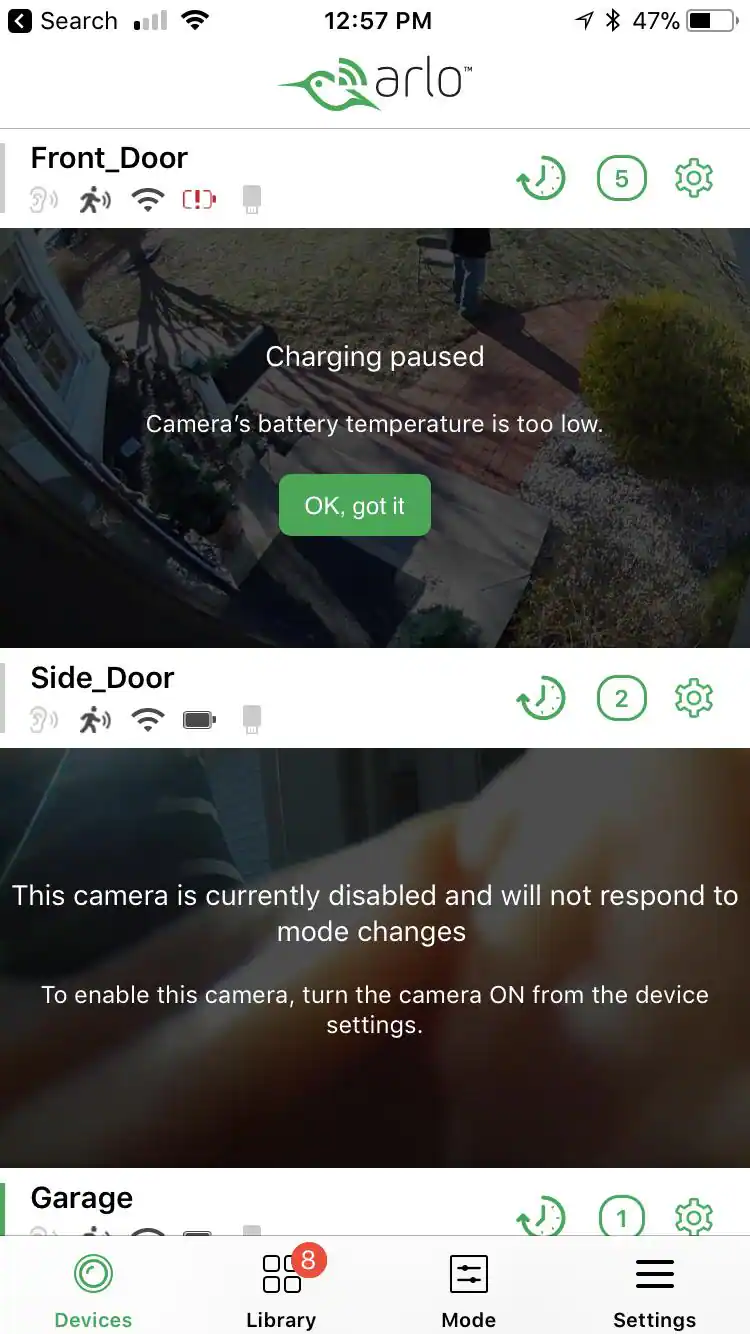The height and width of the screenshot is (1334, 750).
Task: Check Side_Door's battery level icon
Action: pyautogui.click(x=198, y=718)
